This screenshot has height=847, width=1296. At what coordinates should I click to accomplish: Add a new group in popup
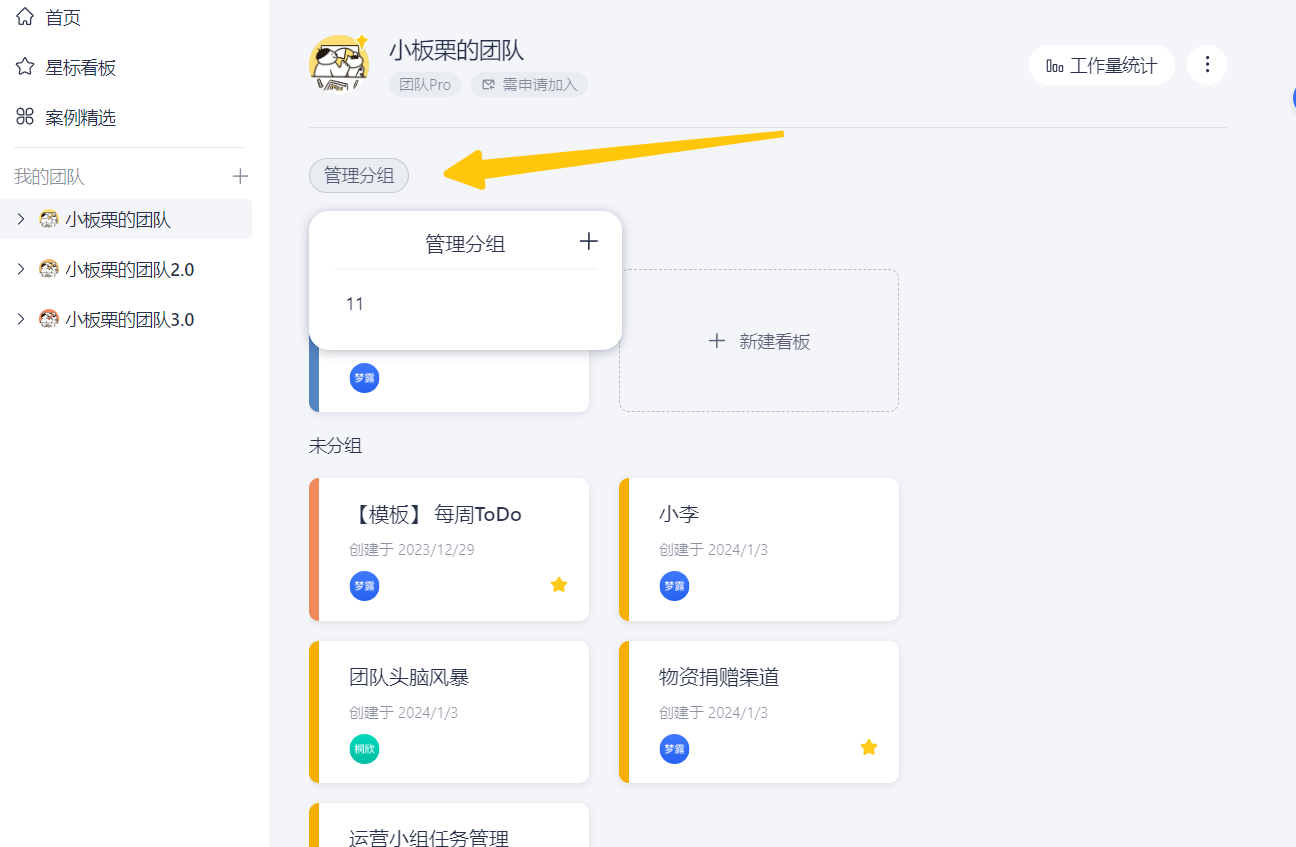tap(588, 242)
